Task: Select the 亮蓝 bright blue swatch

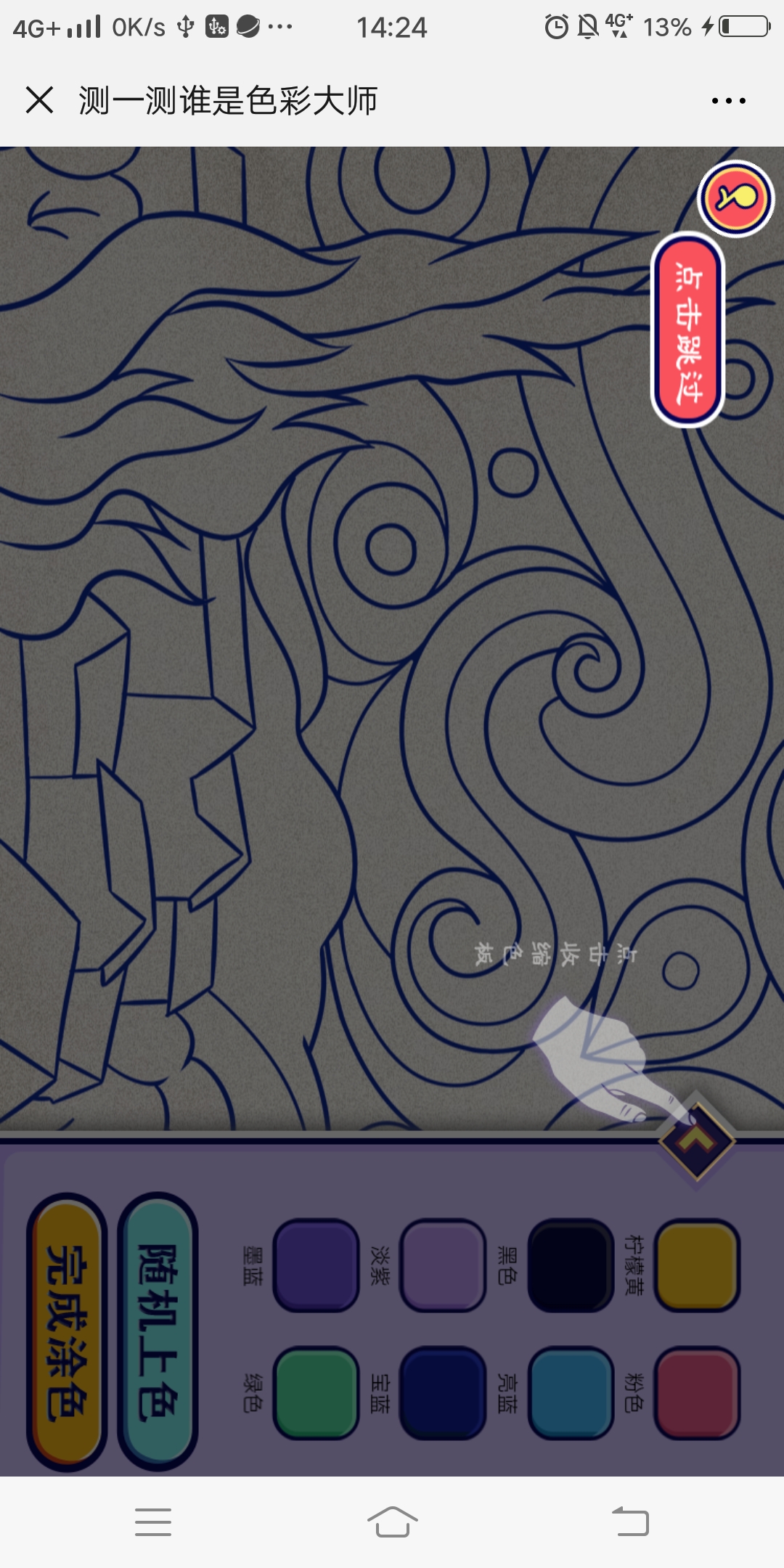Action: coord(571,1392)
